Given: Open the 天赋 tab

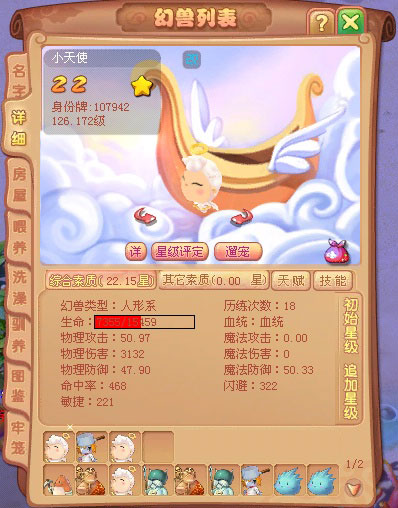Looking at the screenshot, I should 291,280.
